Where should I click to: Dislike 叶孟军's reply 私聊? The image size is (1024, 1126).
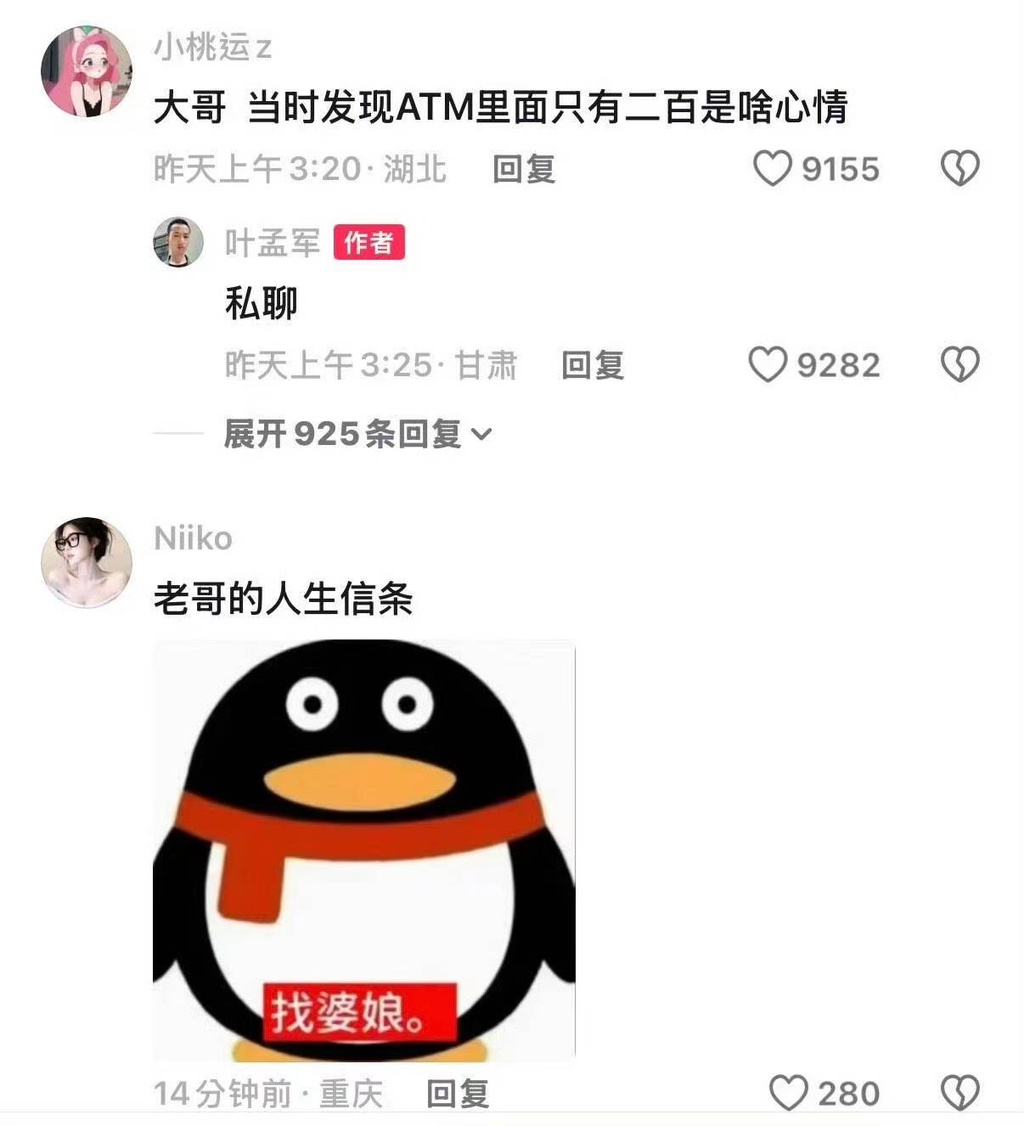[x=959, y=365]
